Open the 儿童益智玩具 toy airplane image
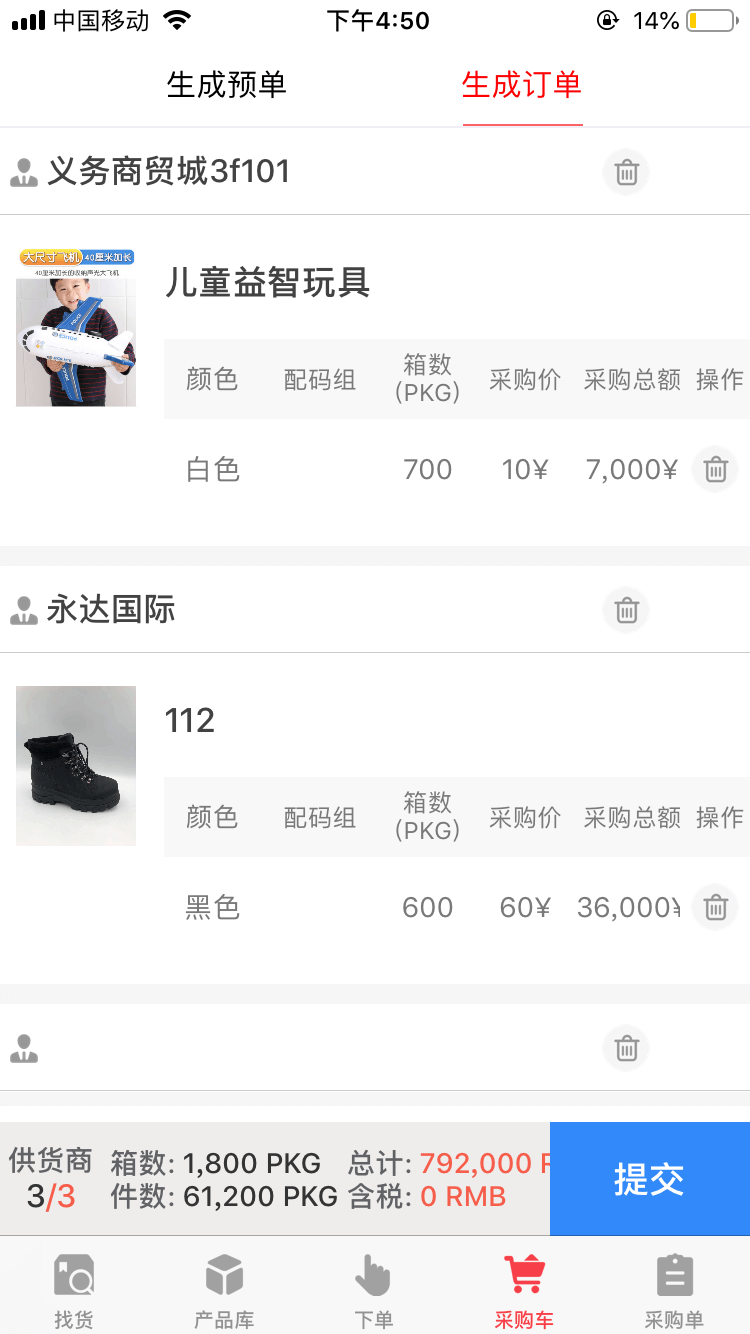This screenshot has width=750, height=1334. pos(76,328)
